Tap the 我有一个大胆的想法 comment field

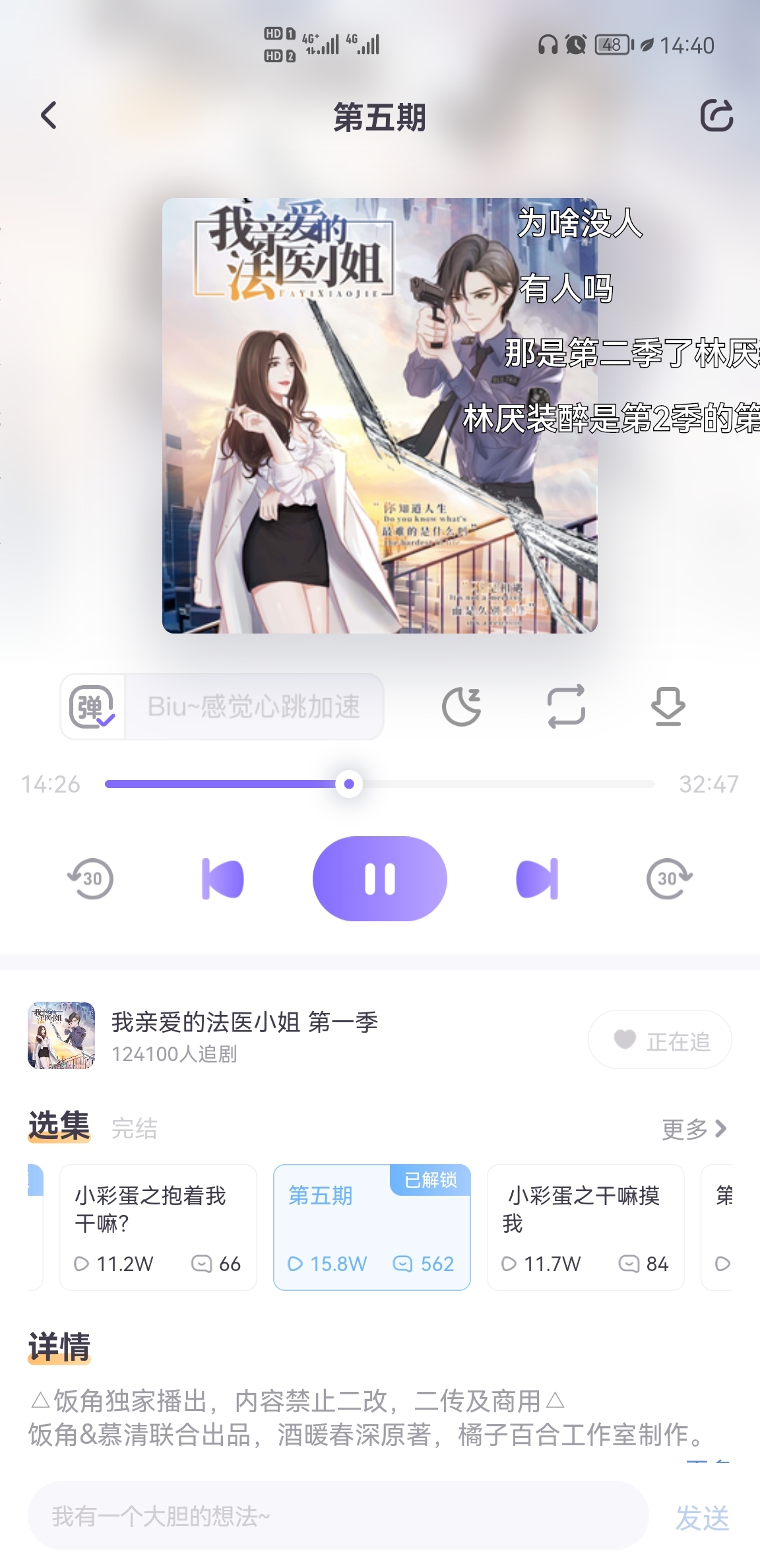pyautogui.click(x=338, y=1516)
